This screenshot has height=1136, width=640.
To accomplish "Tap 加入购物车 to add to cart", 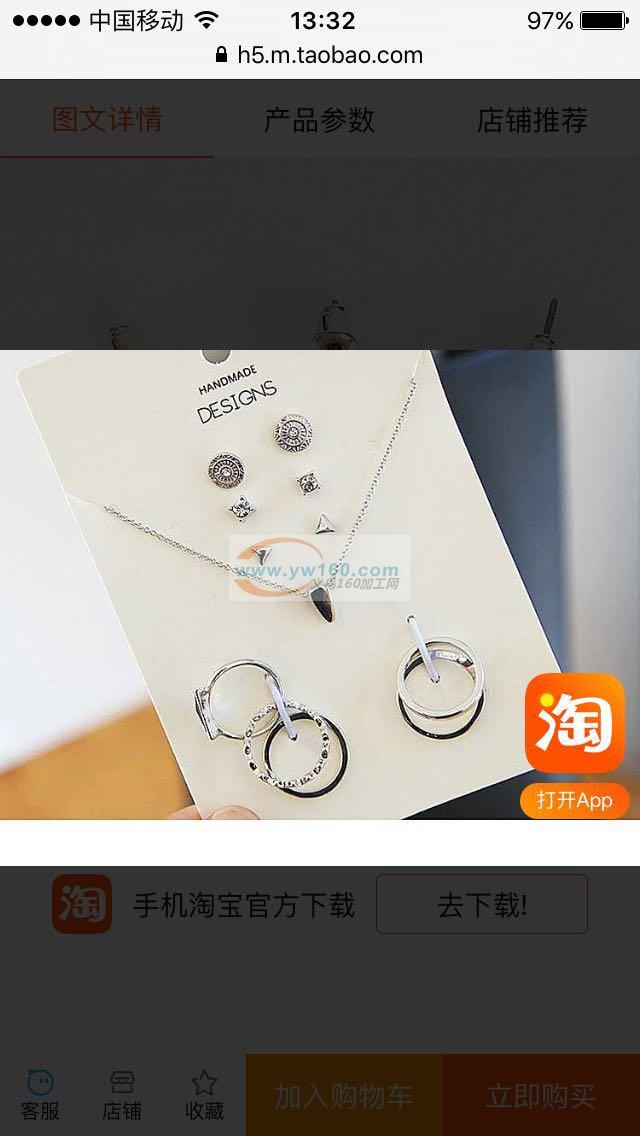I will click(x=343, y=1095).
